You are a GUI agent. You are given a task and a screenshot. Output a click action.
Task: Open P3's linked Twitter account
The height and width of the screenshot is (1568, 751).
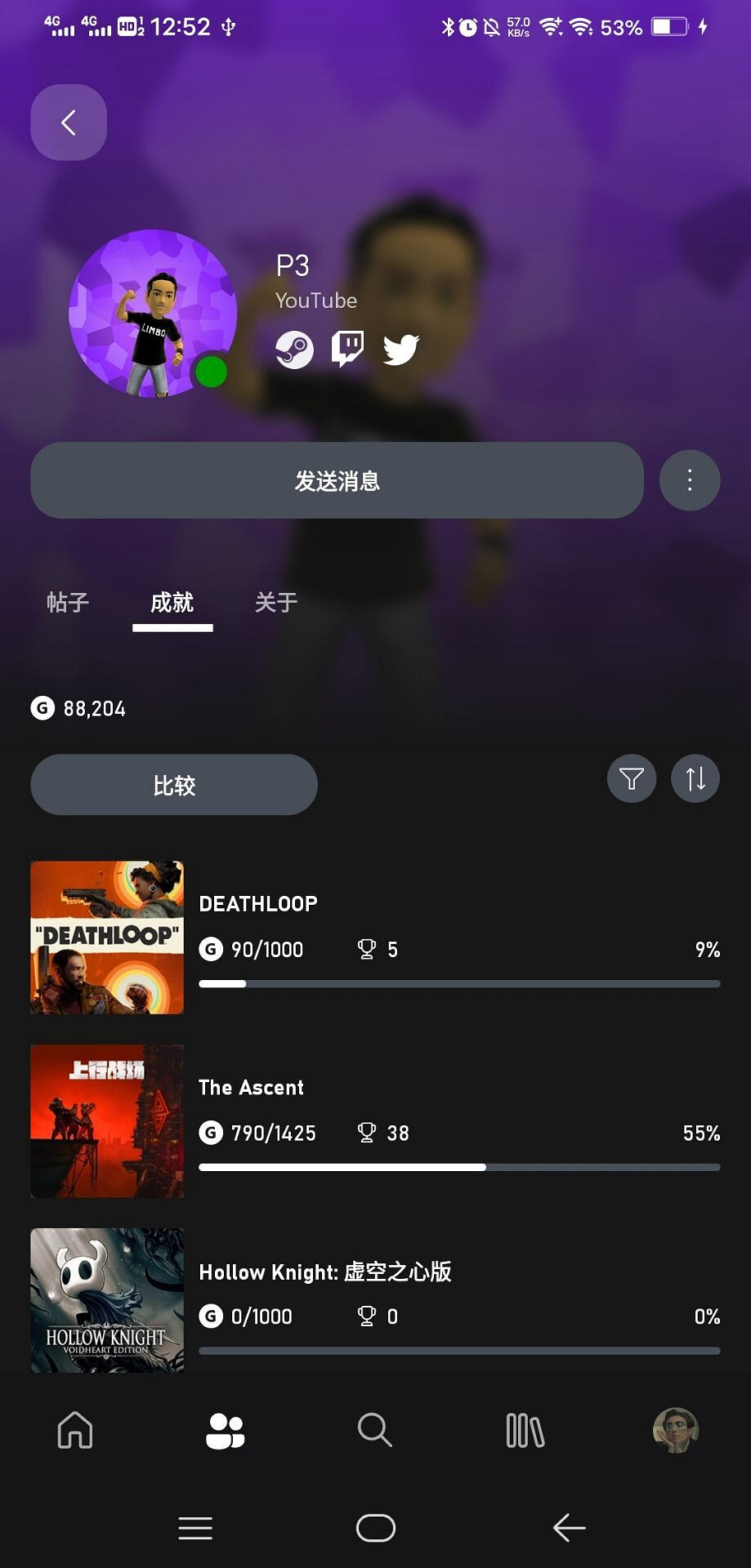tap(400, 349)
